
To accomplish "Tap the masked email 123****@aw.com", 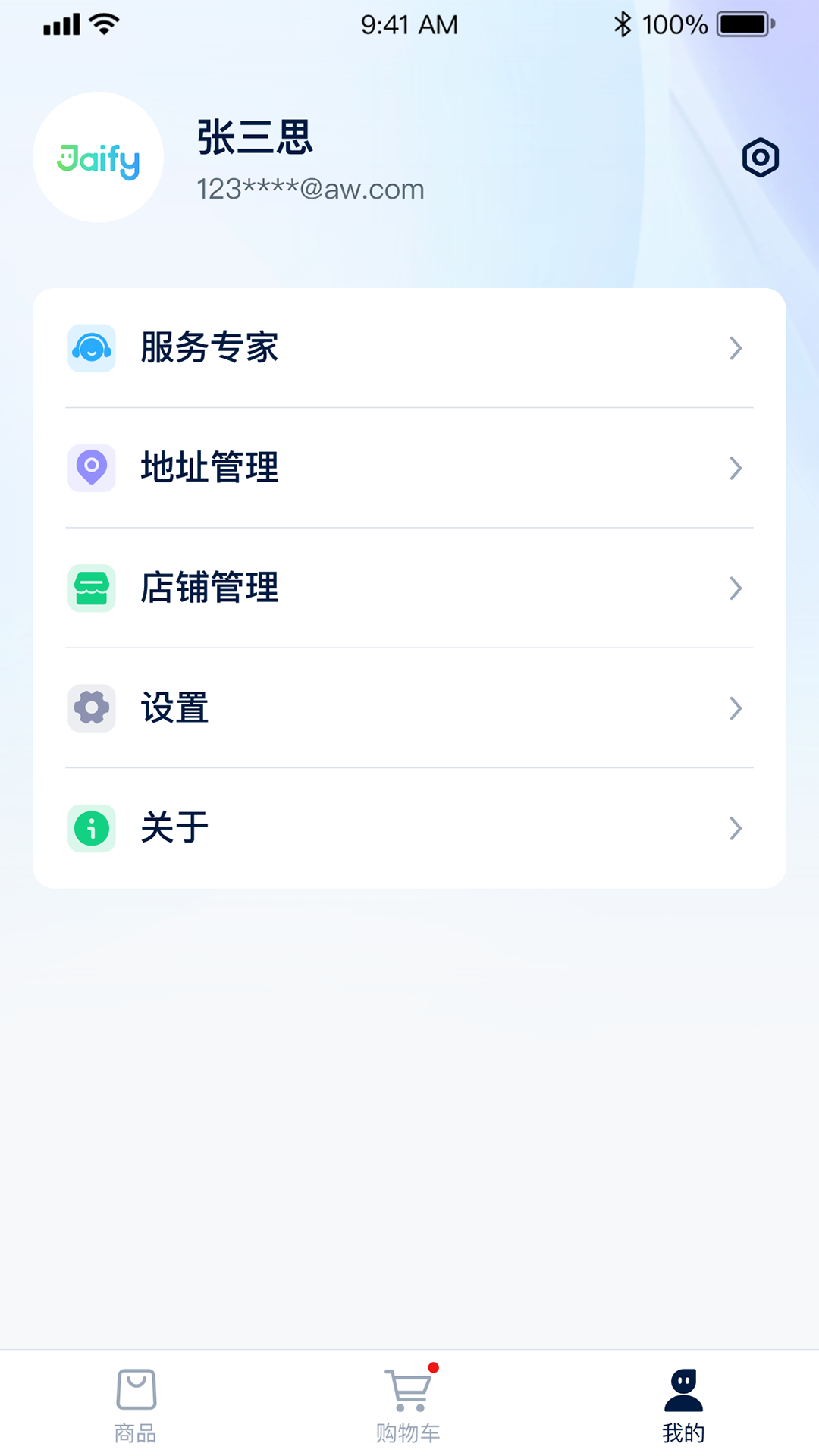I will tap(309, 189).
